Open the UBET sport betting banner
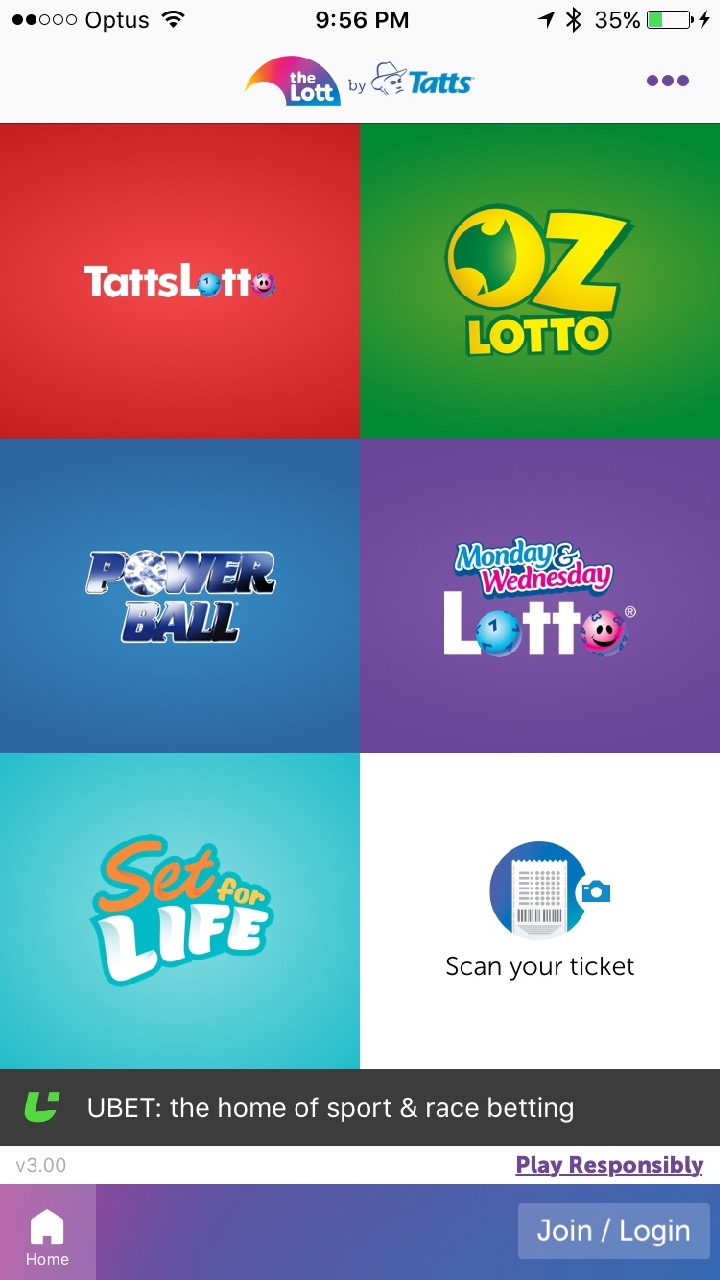Image resolution: width=720 pixels, height=1280 pixels. [330, 1107]
